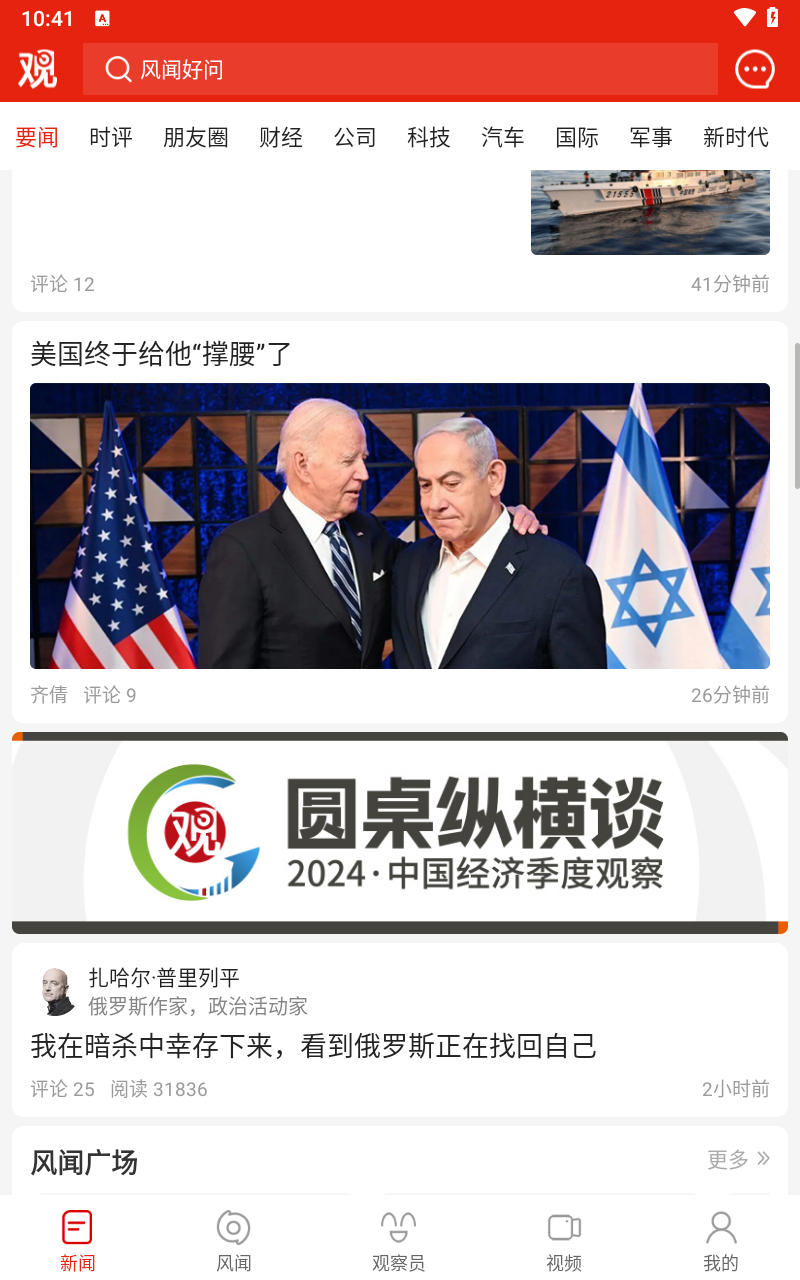Open 我在暗杀中幸存下来 article

[313, 1046]
